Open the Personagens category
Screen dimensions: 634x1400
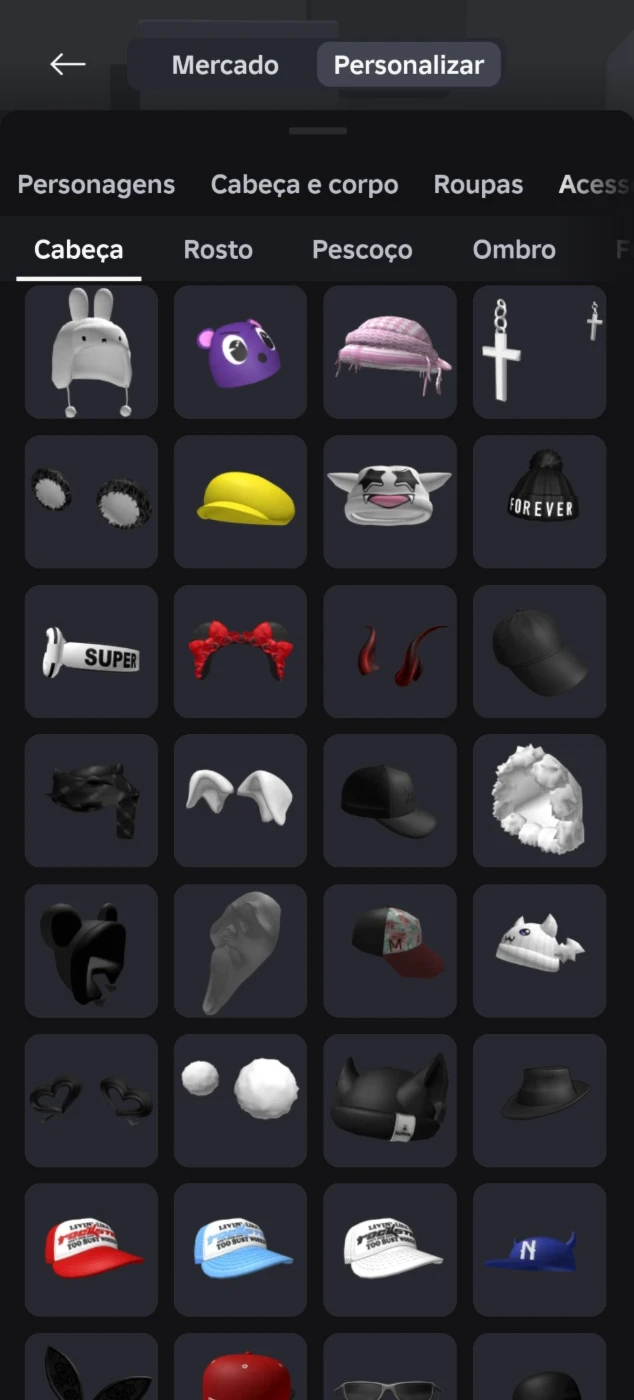tap(96, 185)
